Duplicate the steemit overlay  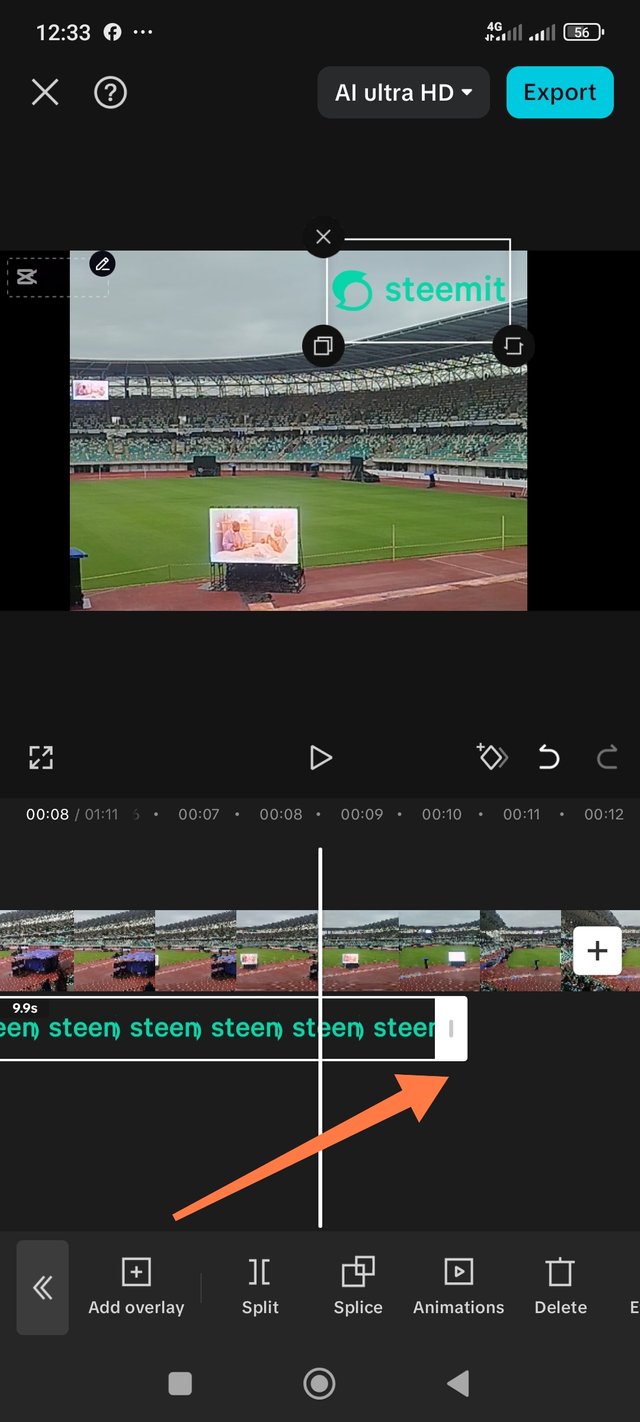323,346
